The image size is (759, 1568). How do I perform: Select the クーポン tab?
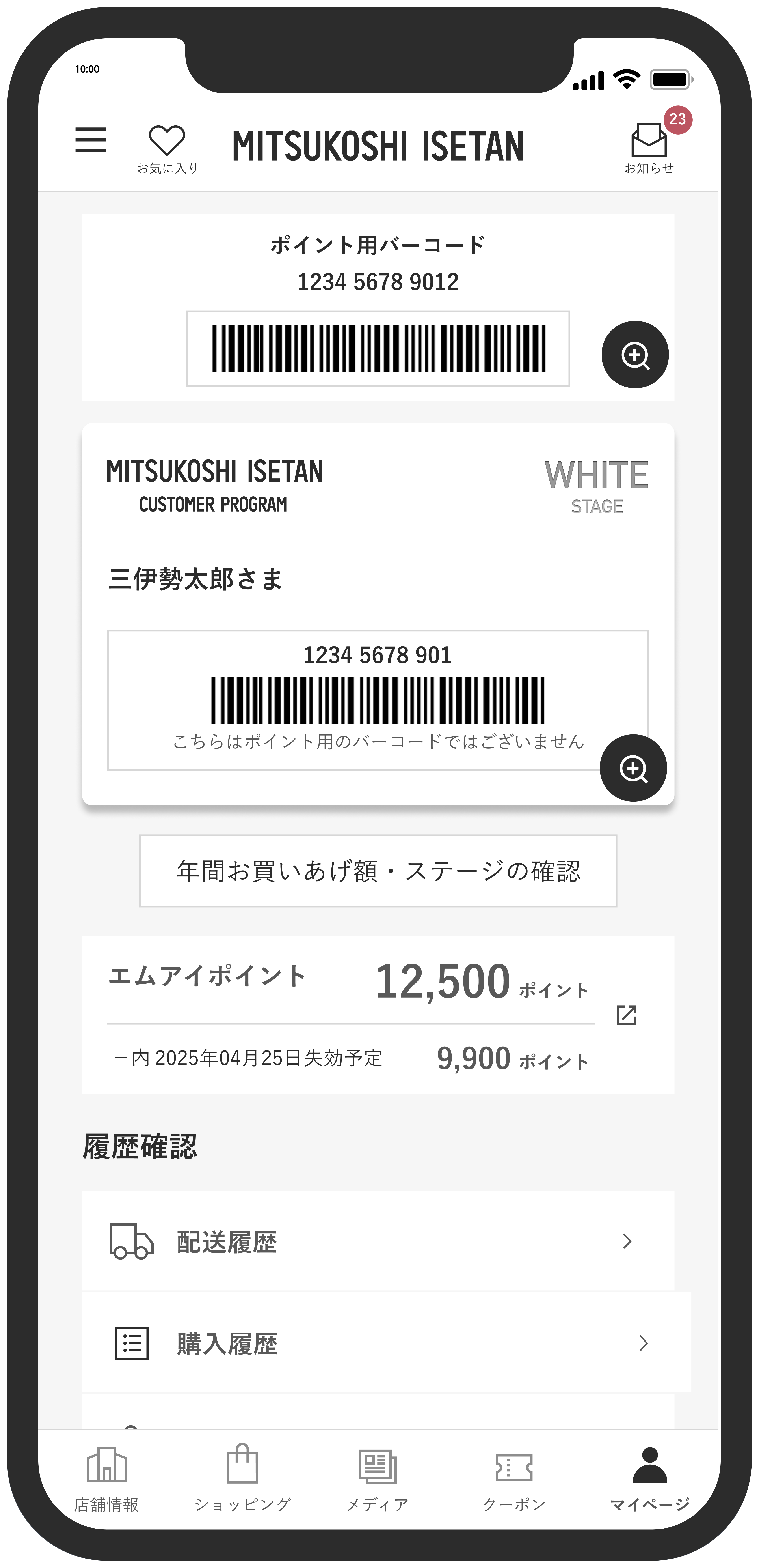[x=514, y=1478]
